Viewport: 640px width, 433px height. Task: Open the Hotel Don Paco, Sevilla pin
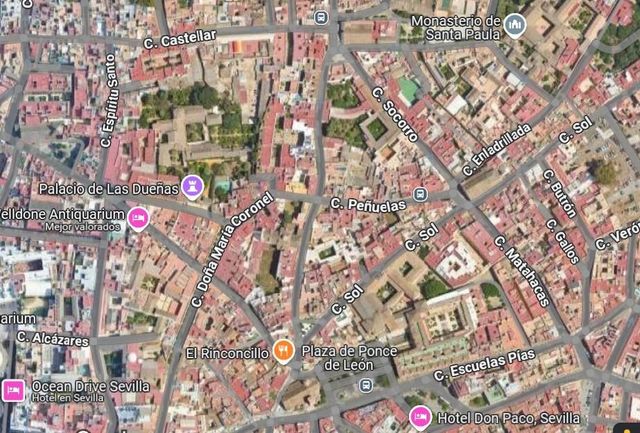click(x=420, y=417)
